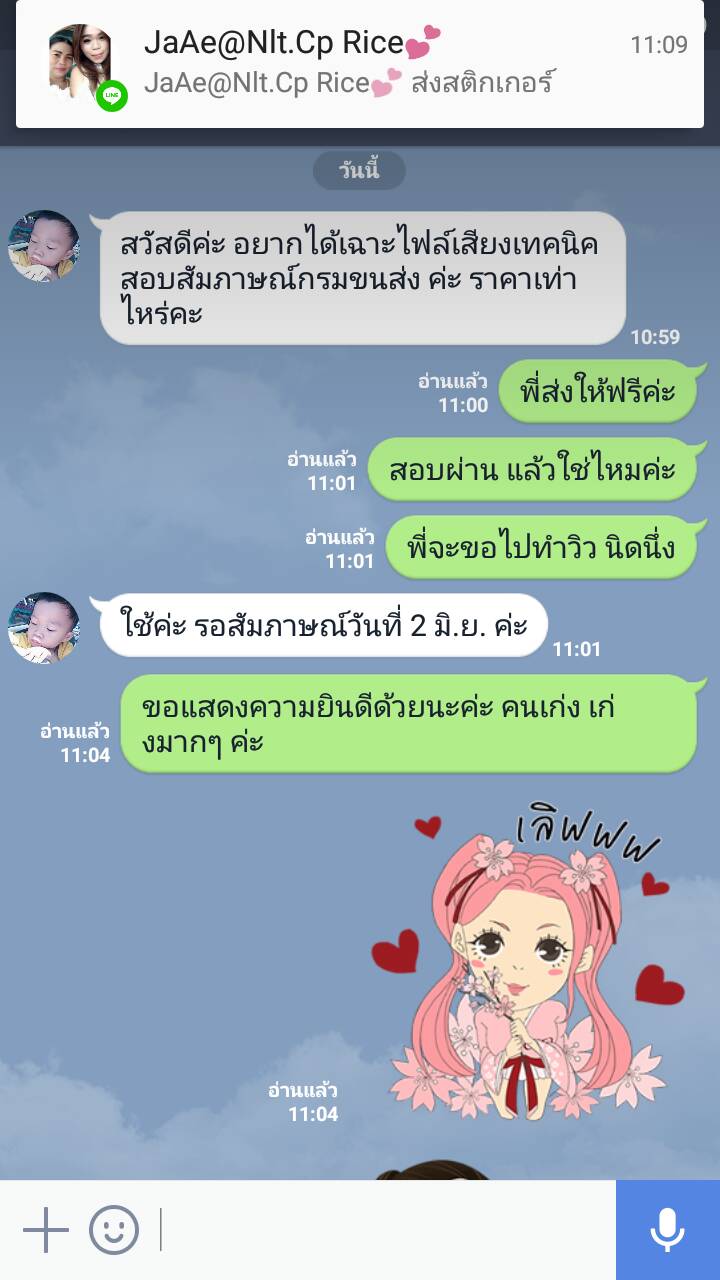Record a voice message with microphone
This screenshot has height=1280, width=720.
pyautogui.click(x=667, y=1230)
